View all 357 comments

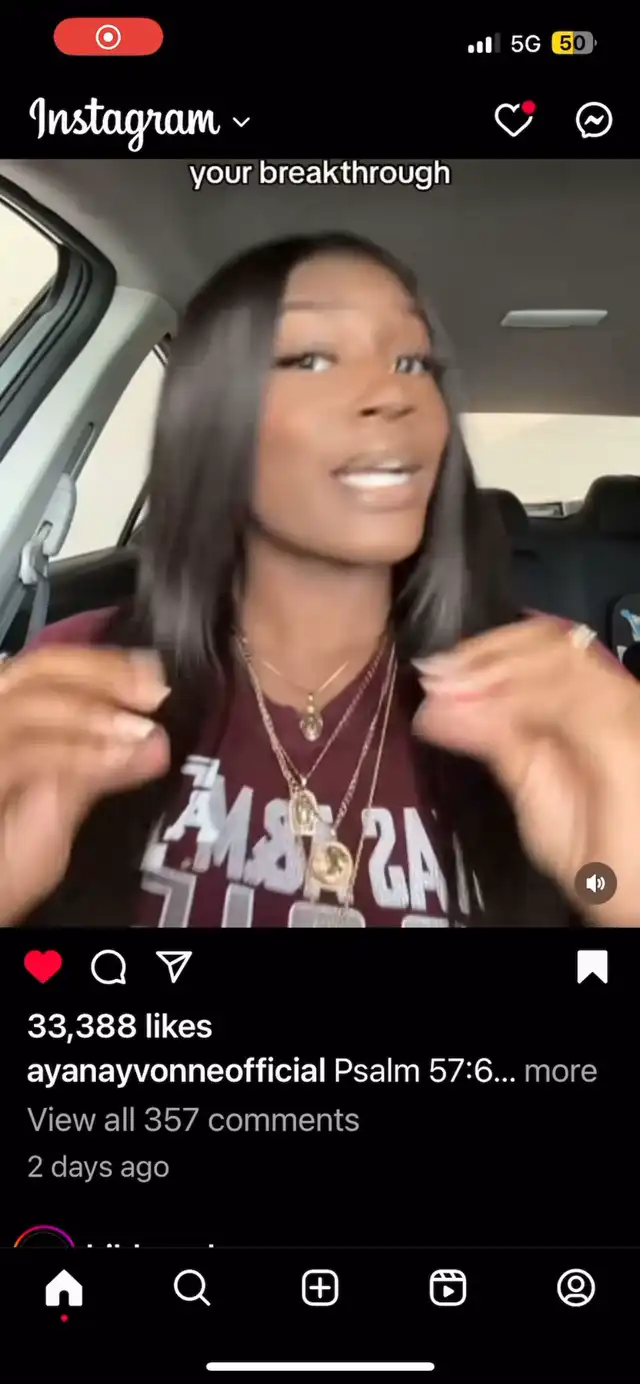pos(193,1120)
